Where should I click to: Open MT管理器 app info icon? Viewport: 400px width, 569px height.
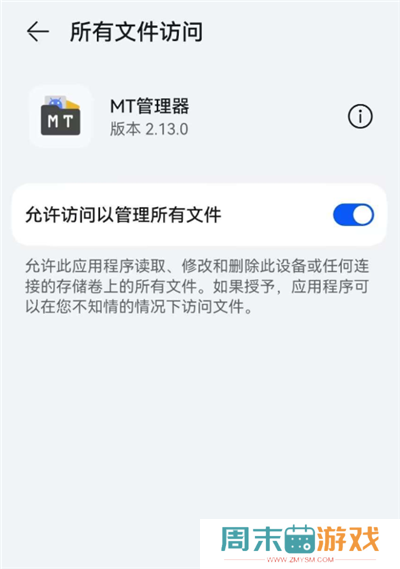point(360,116)
